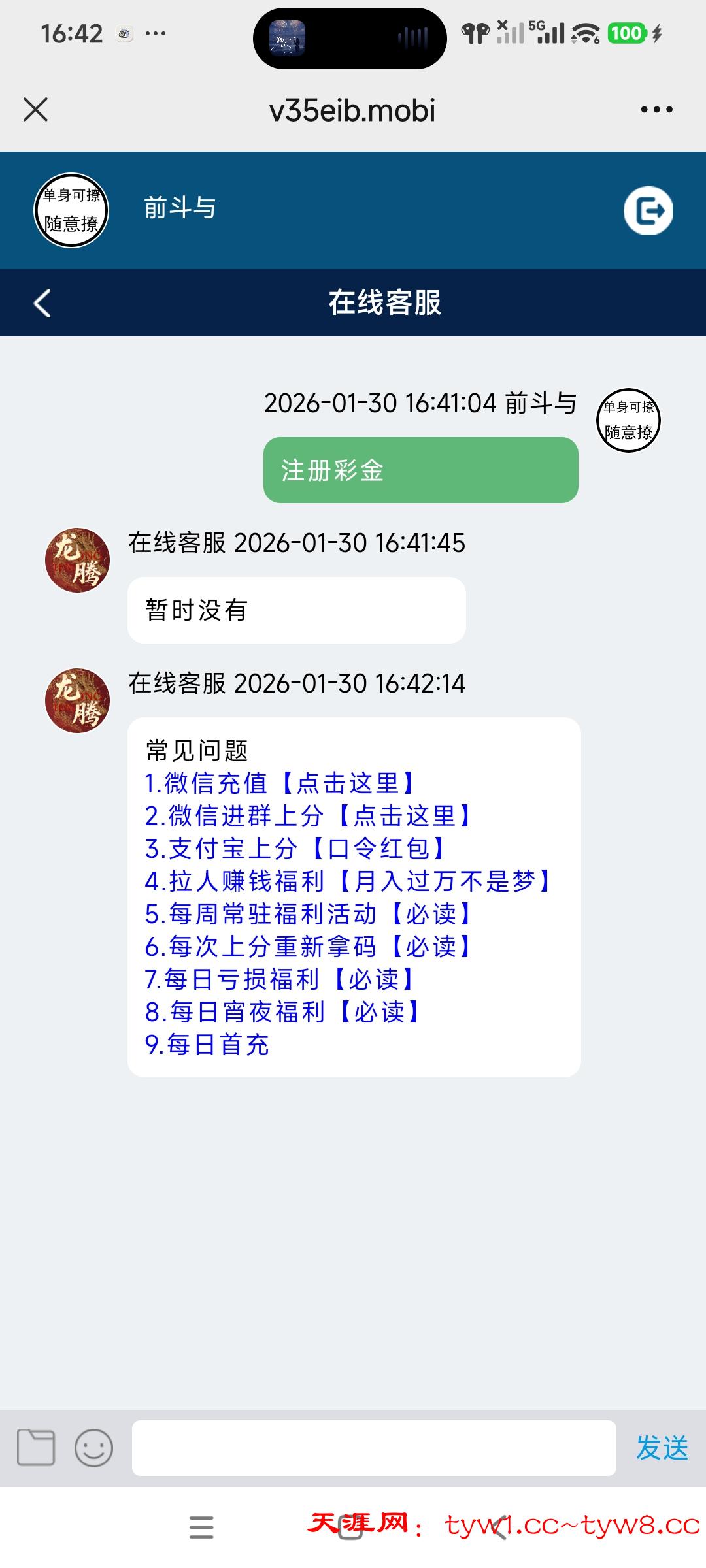
Task: Open link 6.每次上分重新拿码
Action: coord(309,946)
